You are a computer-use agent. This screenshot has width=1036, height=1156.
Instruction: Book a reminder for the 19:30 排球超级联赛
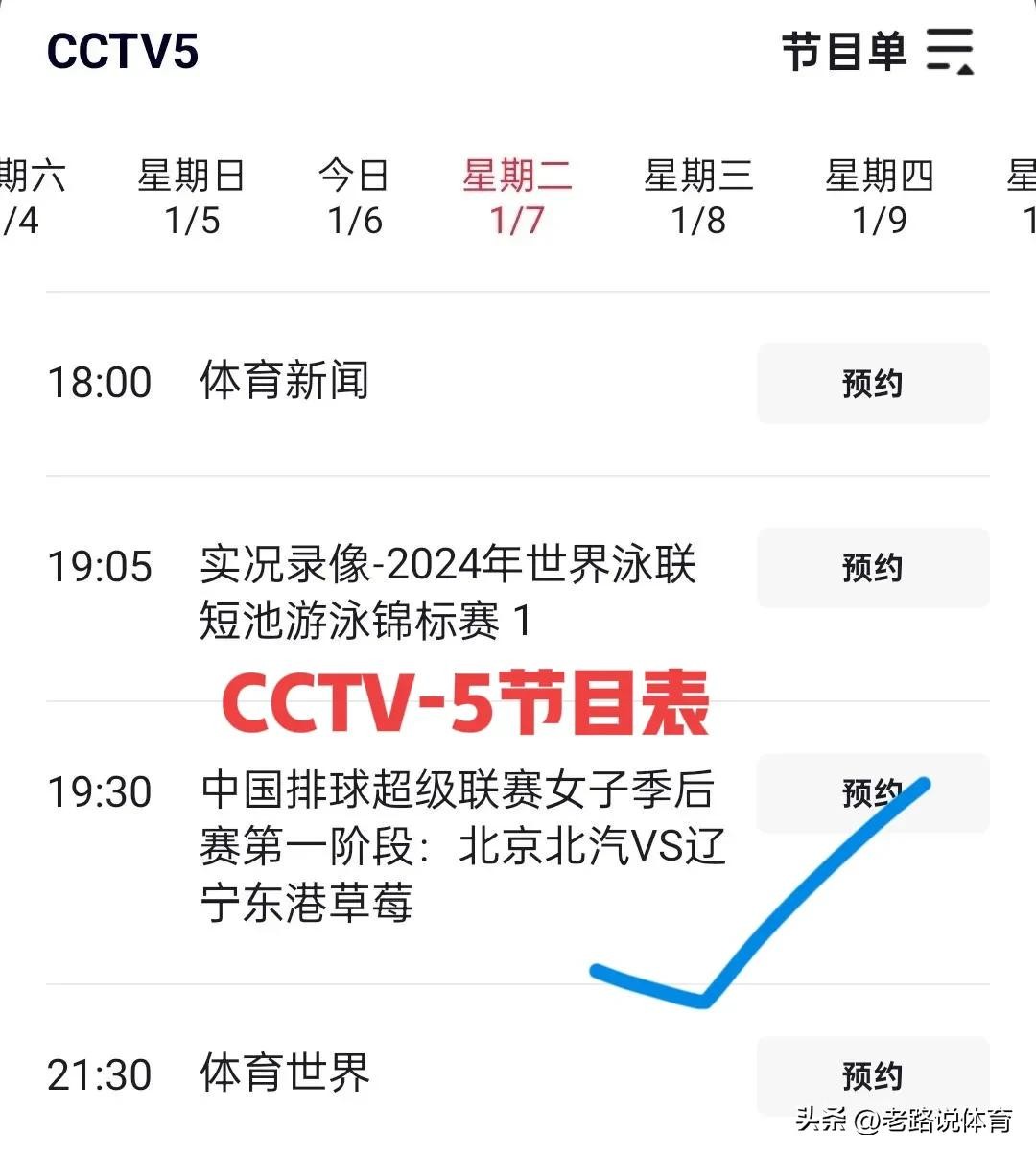coord(872,793)
